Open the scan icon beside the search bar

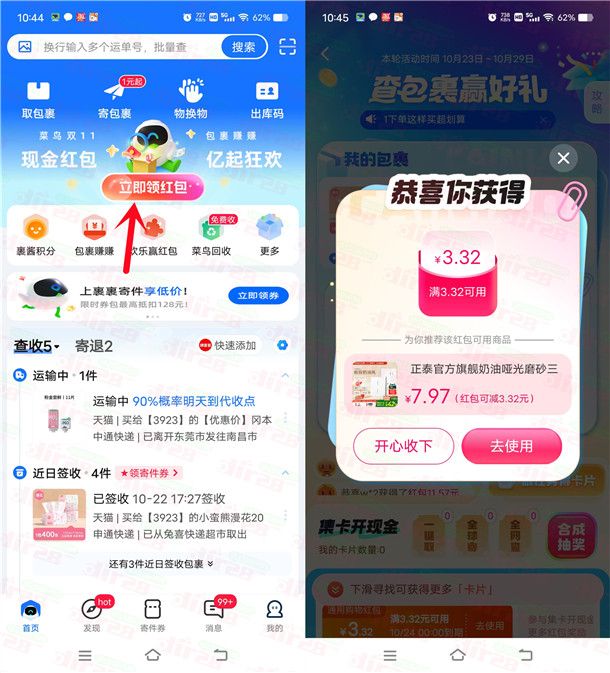(x=287, y=47)
